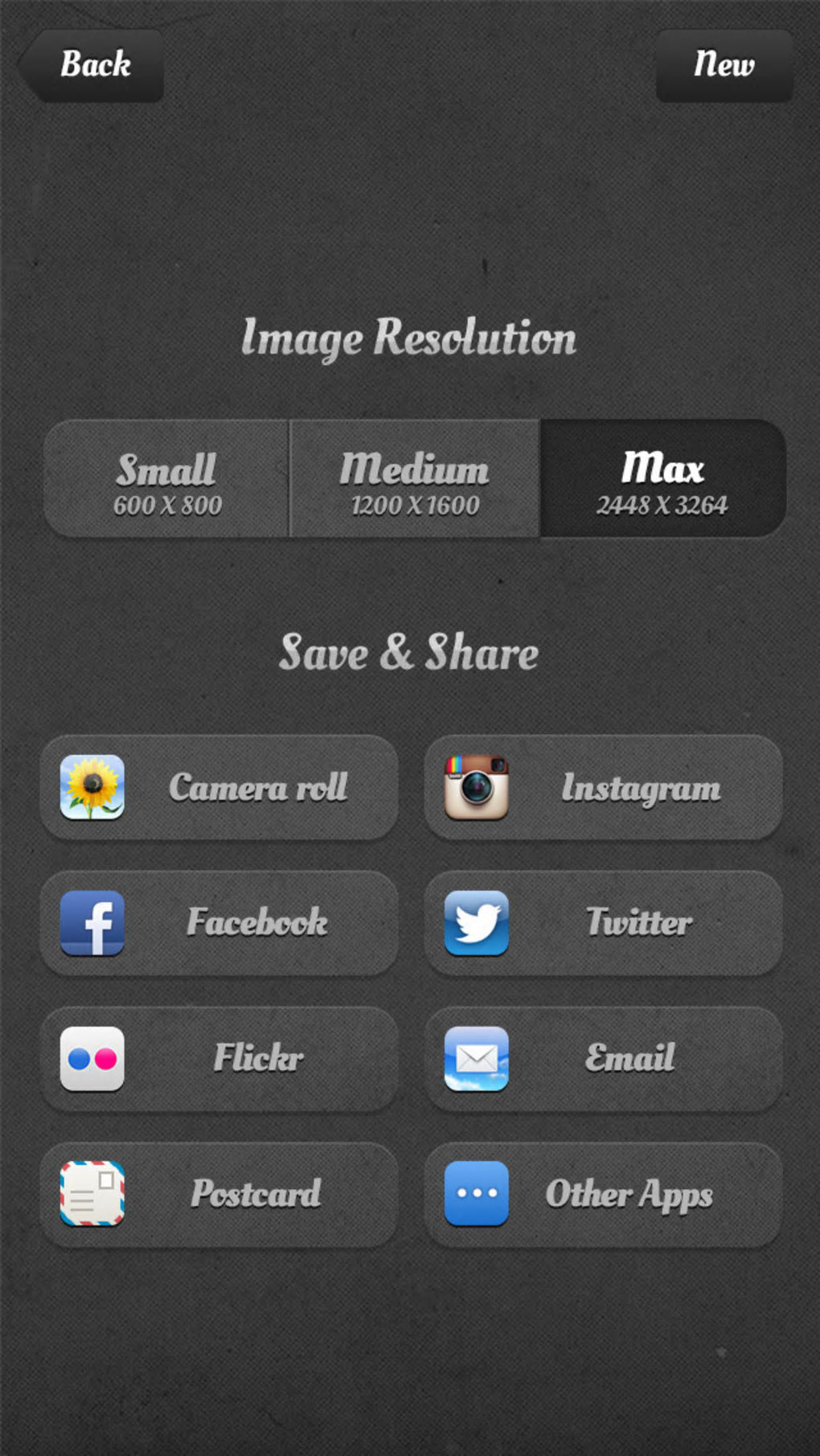The width and height of the screenshot is (820, 1456).
Task: Post the image to Facebook
Action: (219, 923)
